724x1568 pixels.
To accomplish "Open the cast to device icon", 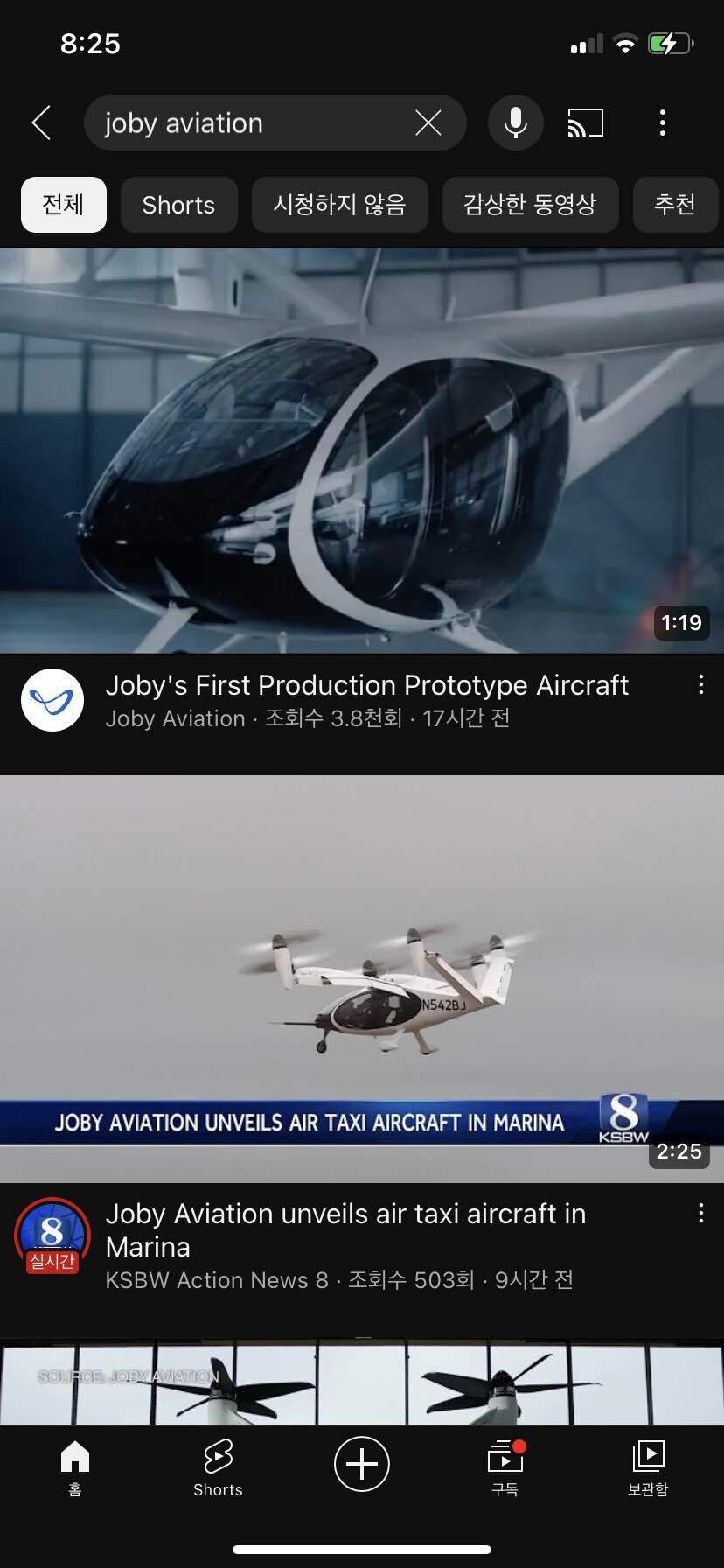I will (x=585, y=122).
